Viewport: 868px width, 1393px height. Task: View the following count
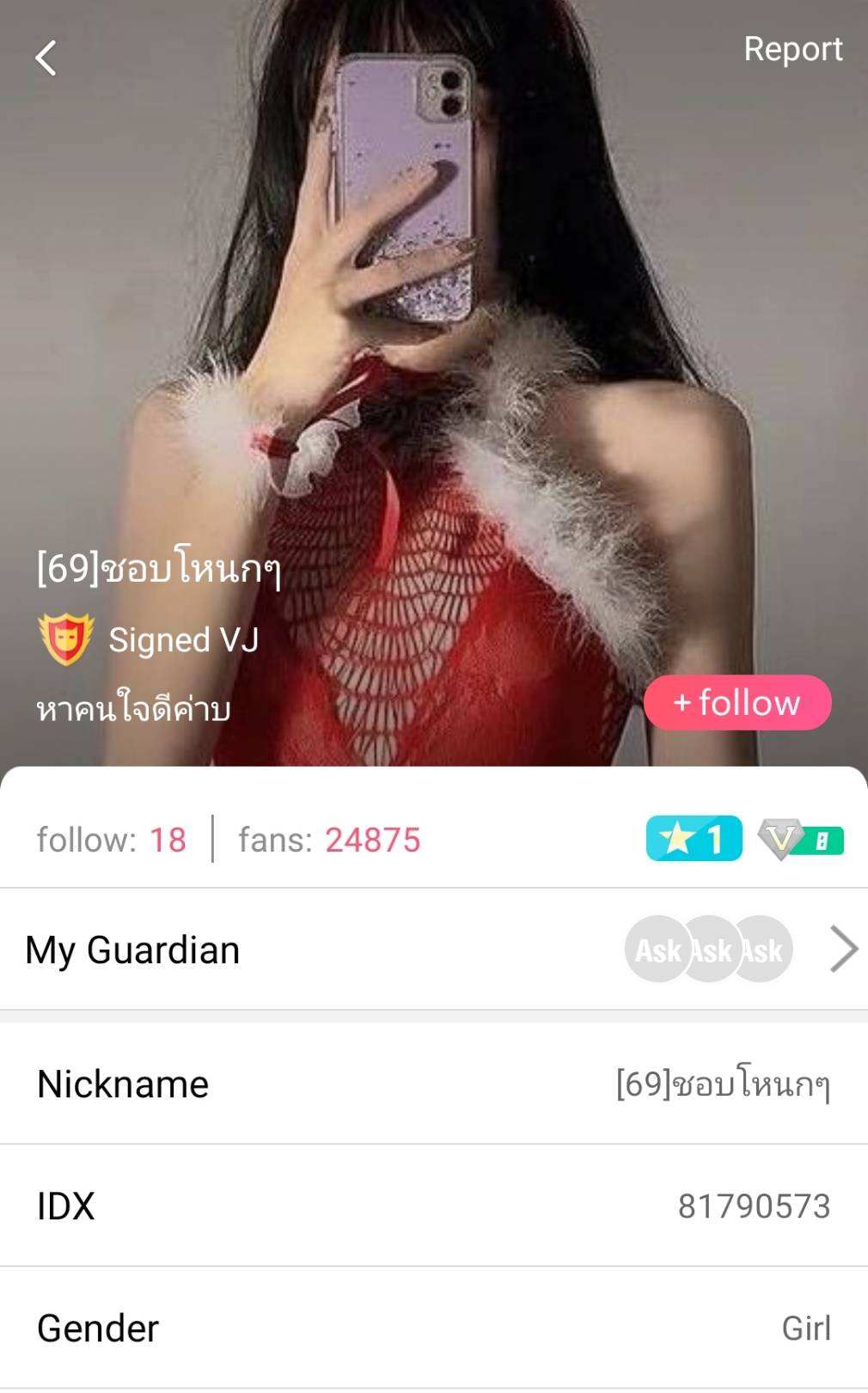pyautogui.click(x=111, y=840)
